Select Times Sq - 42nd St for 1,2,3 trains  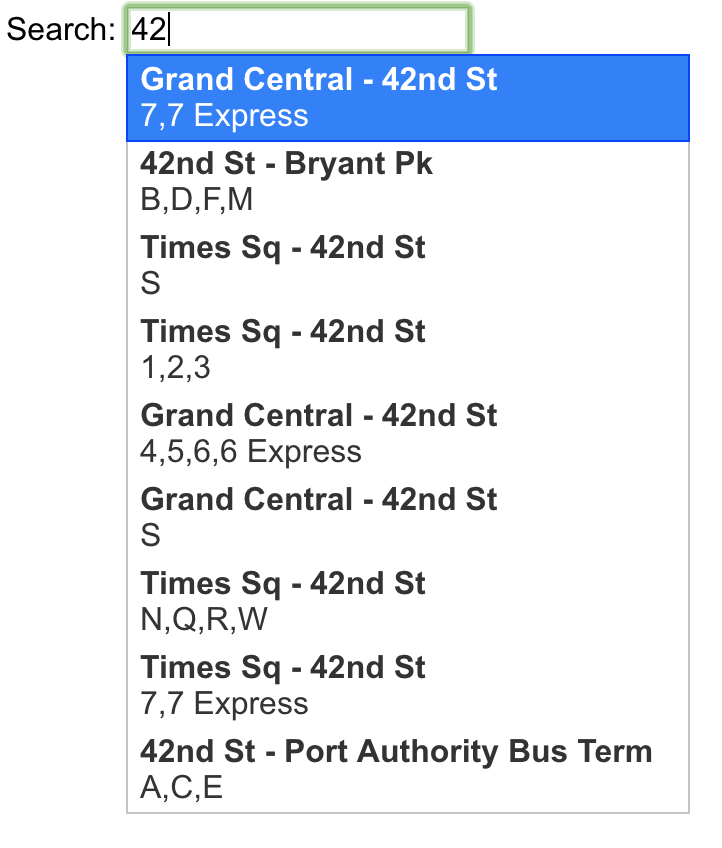tap(407, 350)
